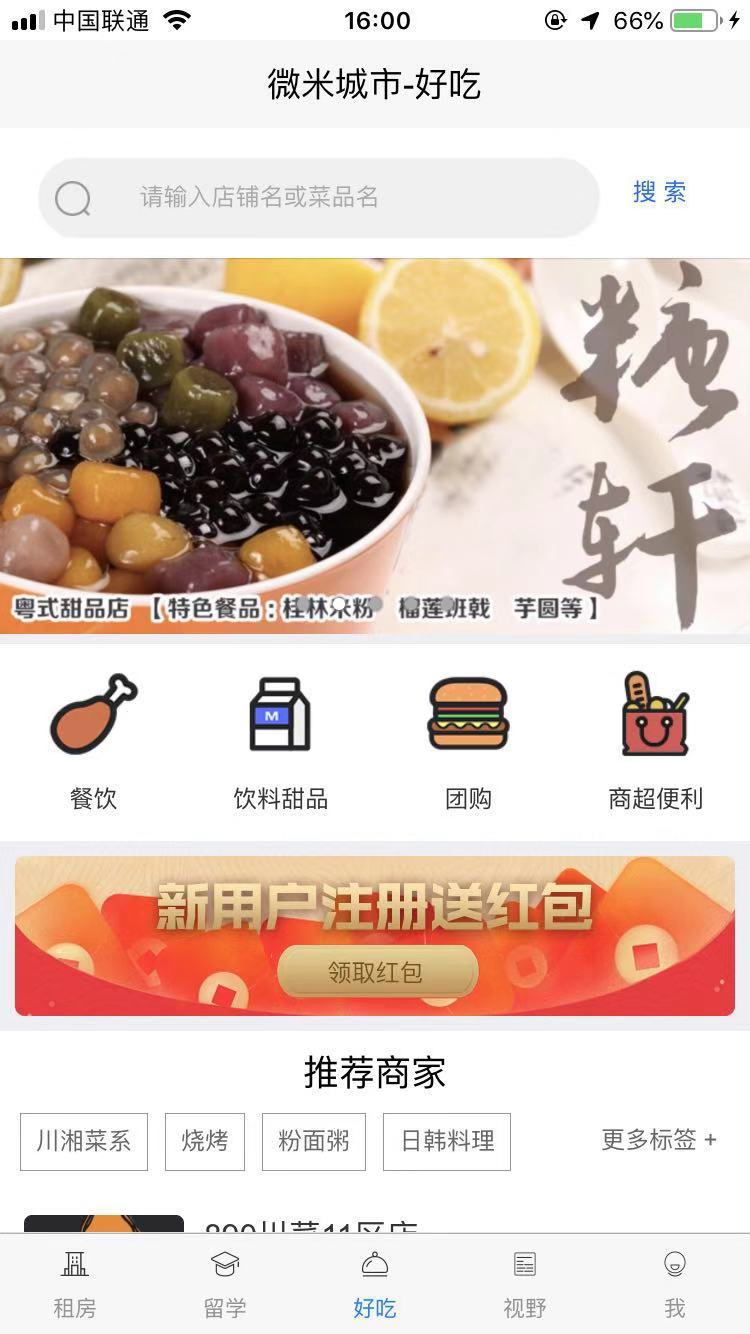The image size is (750, 1334).
Task: Click 领取红包 to claim red envelope
Action: tap(374, 970)
